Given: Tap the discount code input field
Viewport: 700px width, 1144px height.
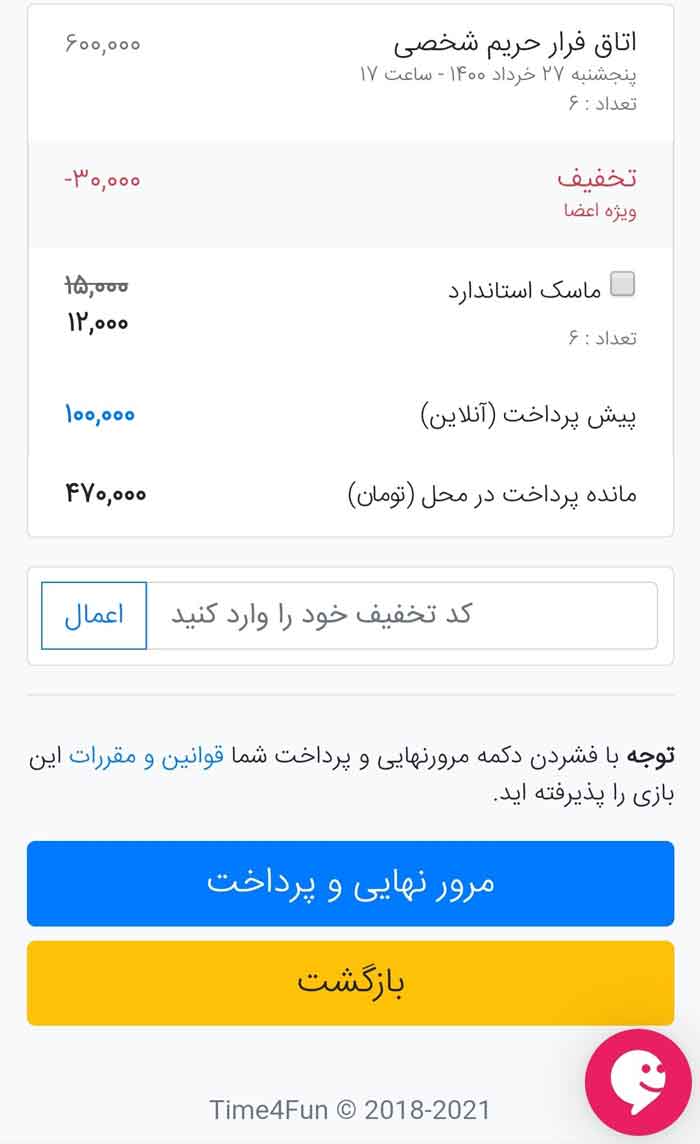Looking at the screenshot, I should coord(402,615).
